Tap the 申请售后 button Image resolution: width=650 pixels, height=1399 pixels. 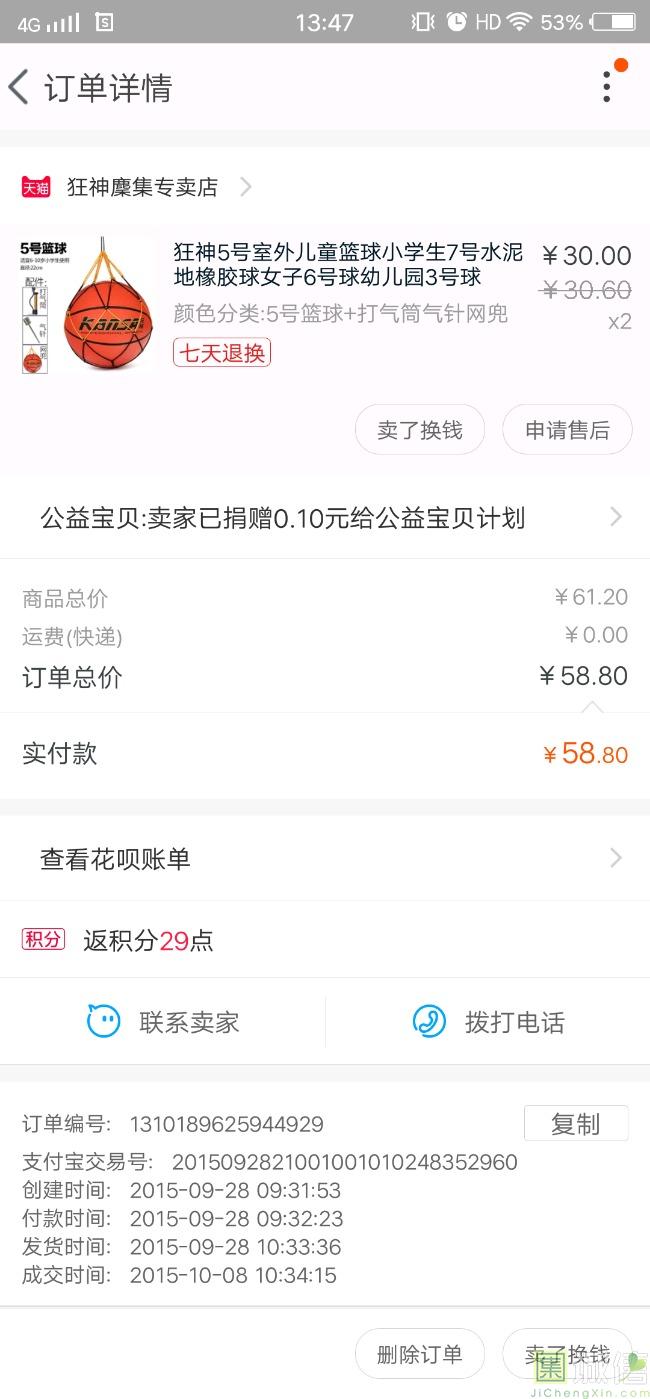coord(567,430)
